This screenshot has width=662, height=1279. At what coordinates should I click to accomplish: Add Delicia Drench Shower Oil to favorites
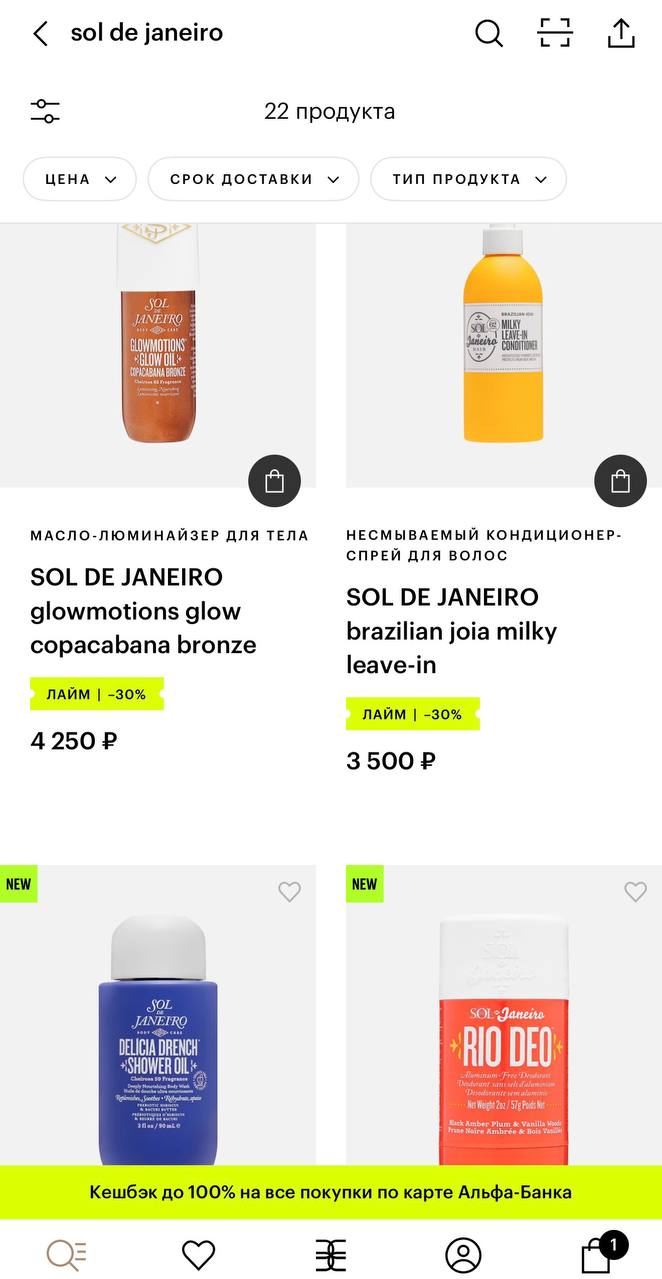[289, 892]
